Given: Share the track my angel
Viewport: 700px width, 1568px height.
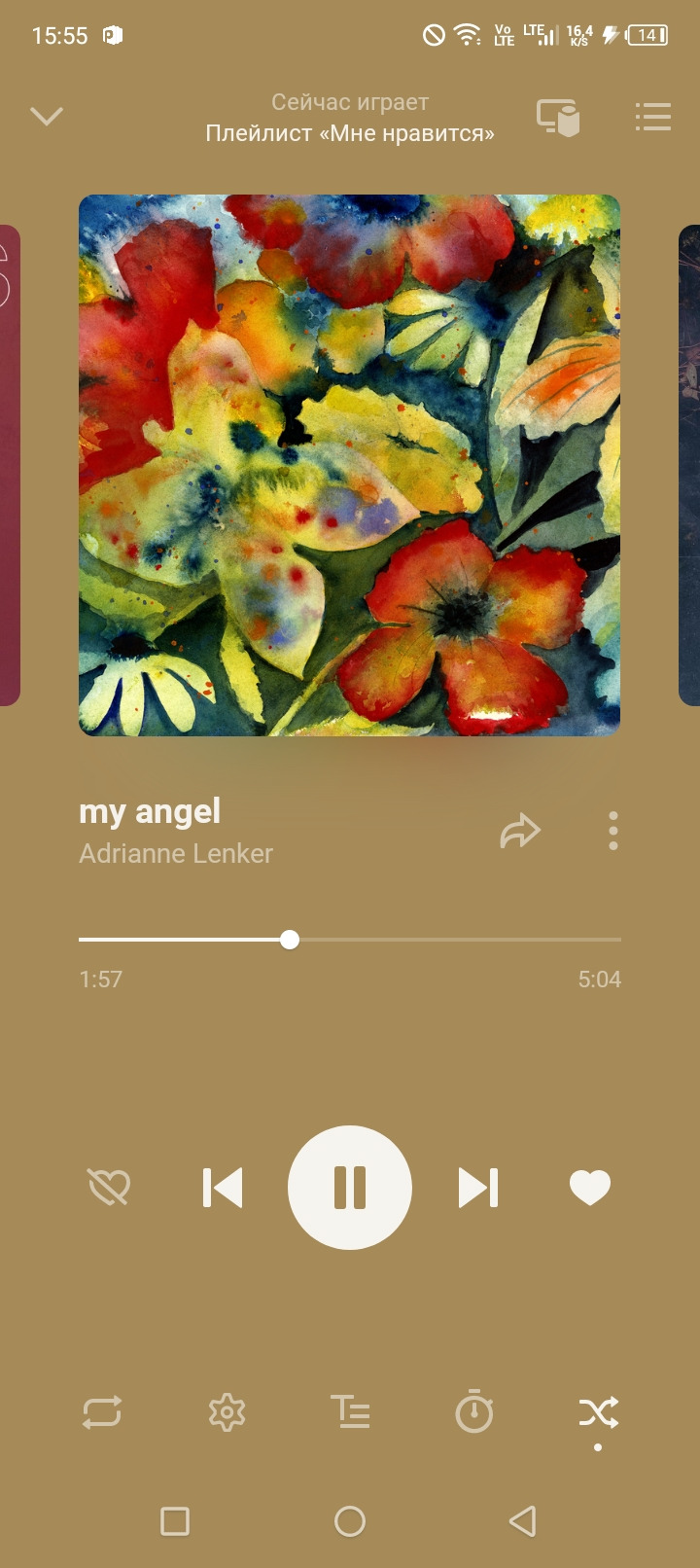Looking at the screenshot, I should click(519, 832).
